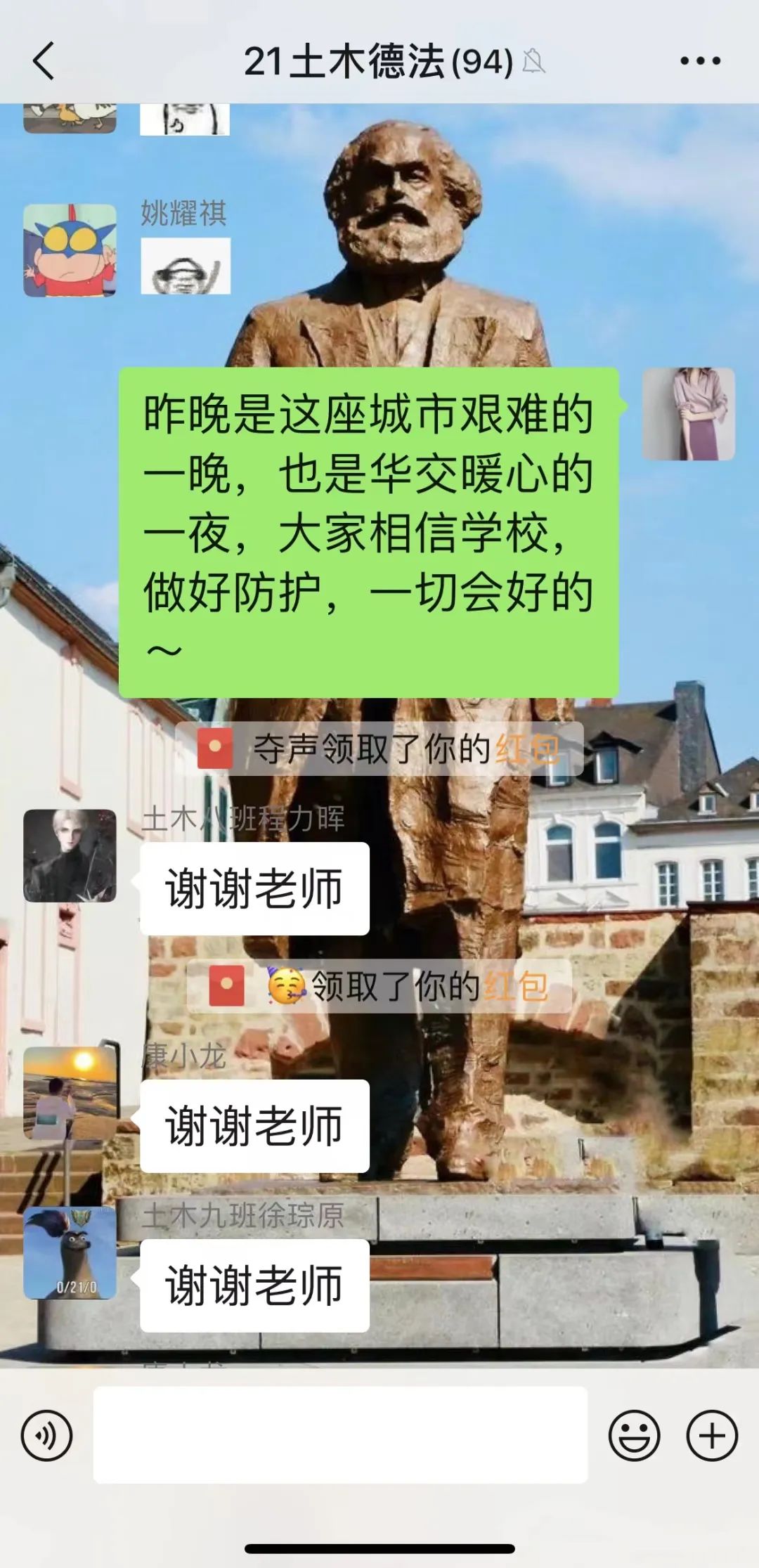759x1568 pixels.
Task: Open red packet link claimed by emoji user
Action: click(515, 987)
